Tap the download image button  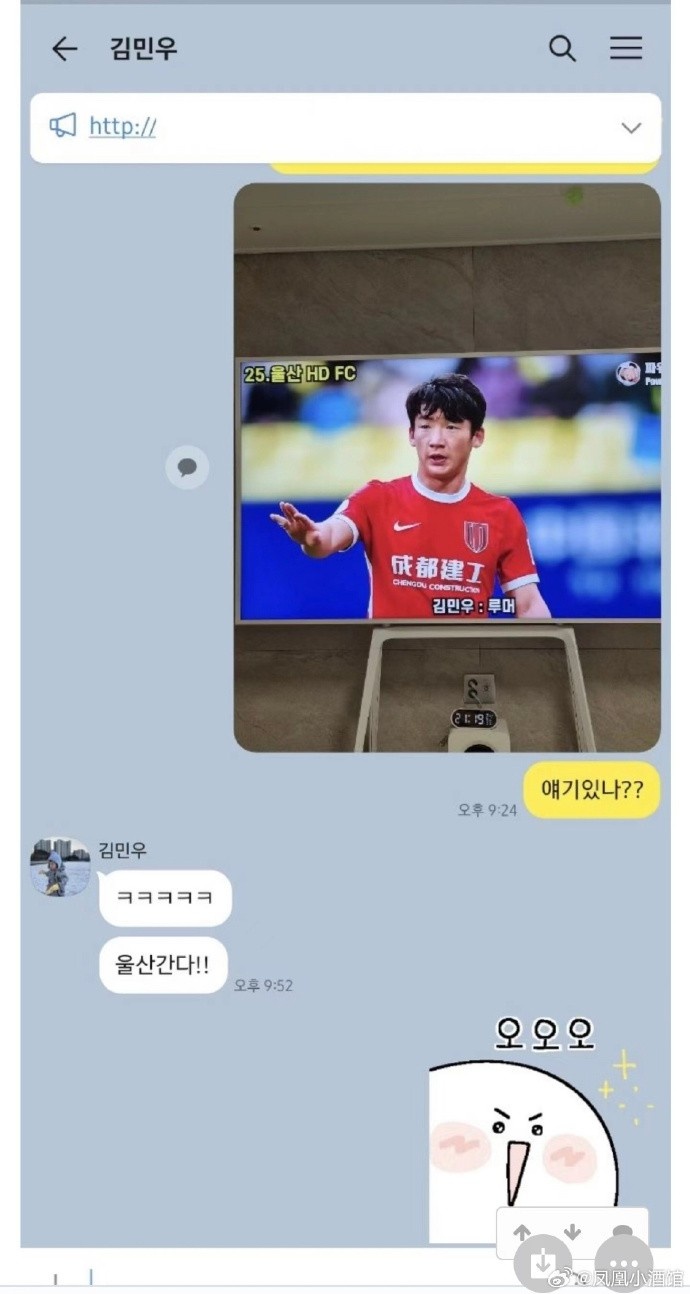point(543,1261)
